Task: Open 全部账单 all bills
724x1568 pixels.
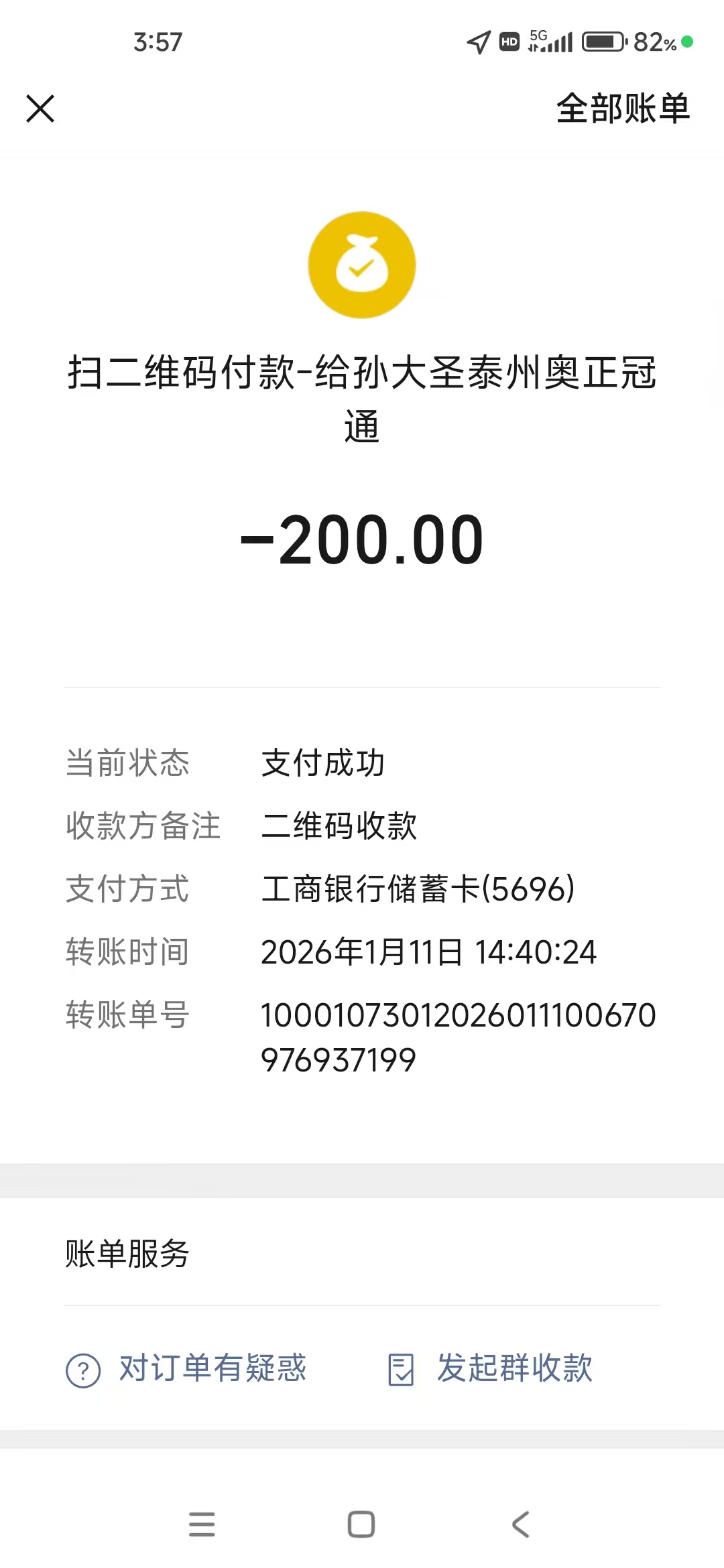Action: pos(622,109)
